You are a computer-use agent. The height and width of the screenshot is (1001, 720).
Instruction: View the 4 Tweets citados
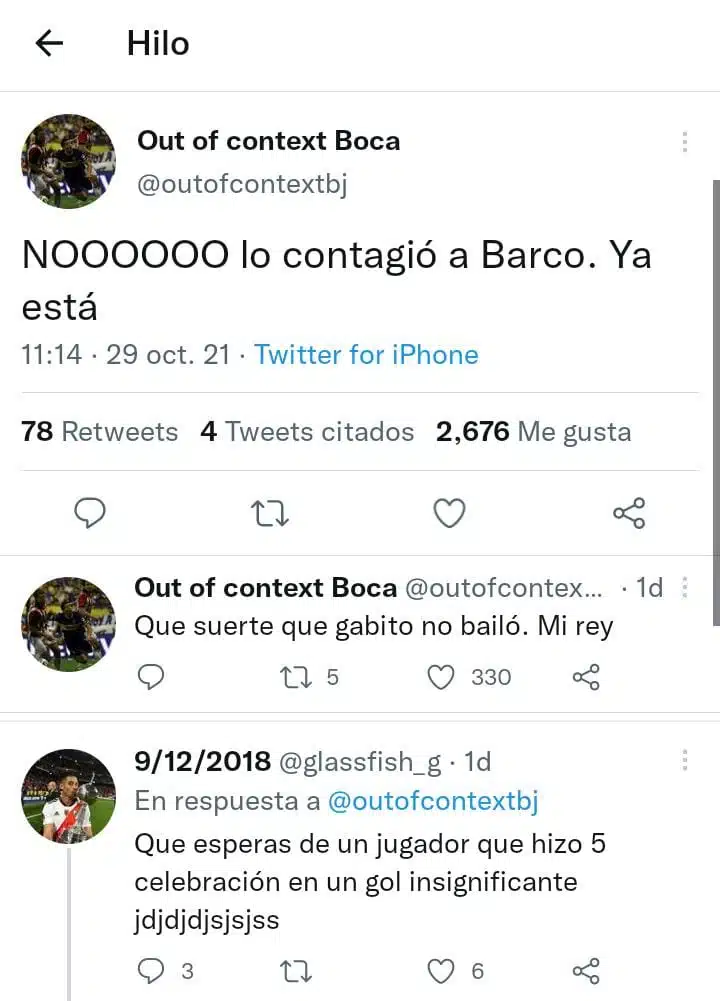(x=307, y=432)
